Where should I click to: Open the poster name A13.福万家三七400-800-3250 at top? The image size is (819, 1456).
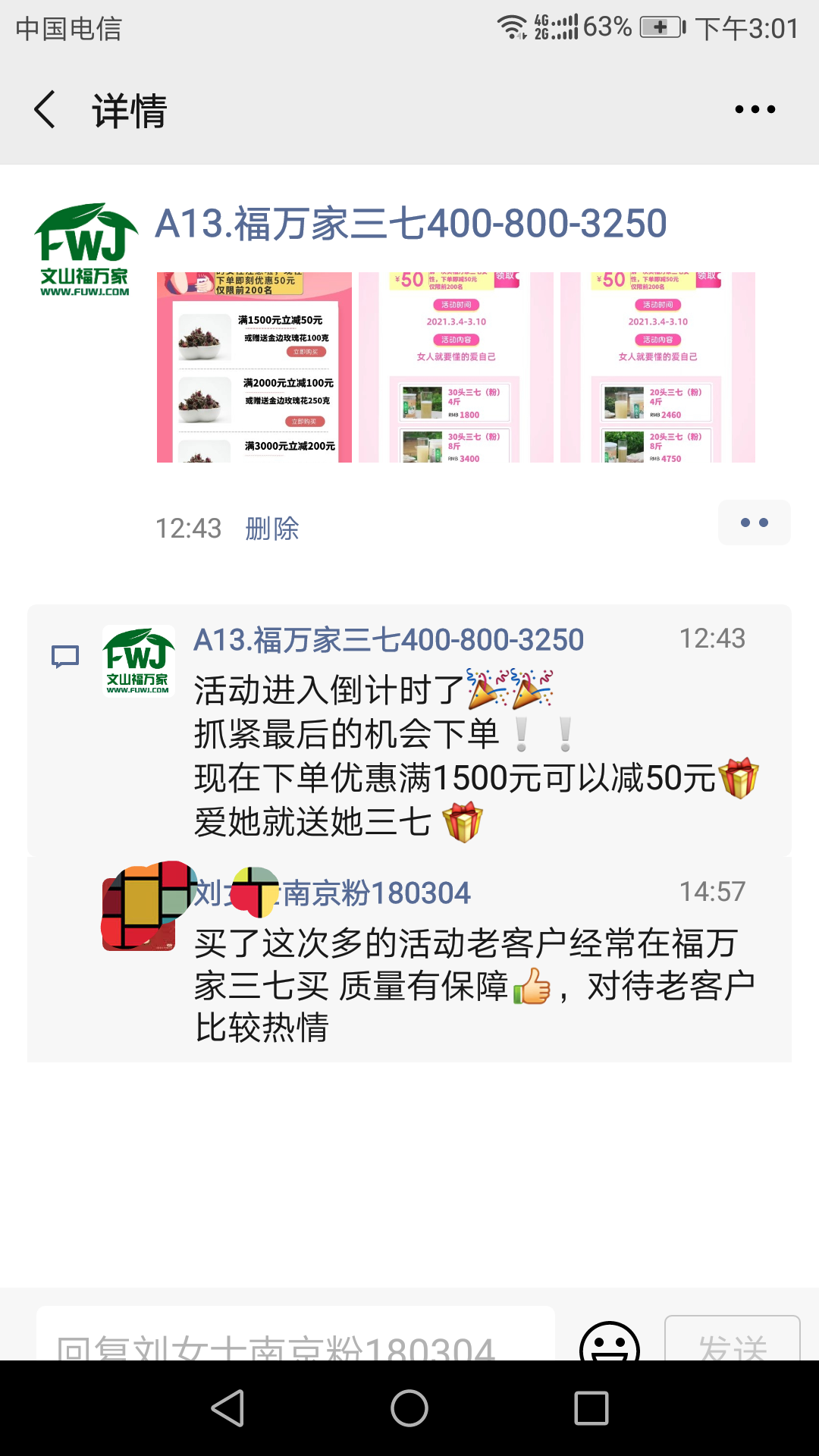click(x=410, y=224)
